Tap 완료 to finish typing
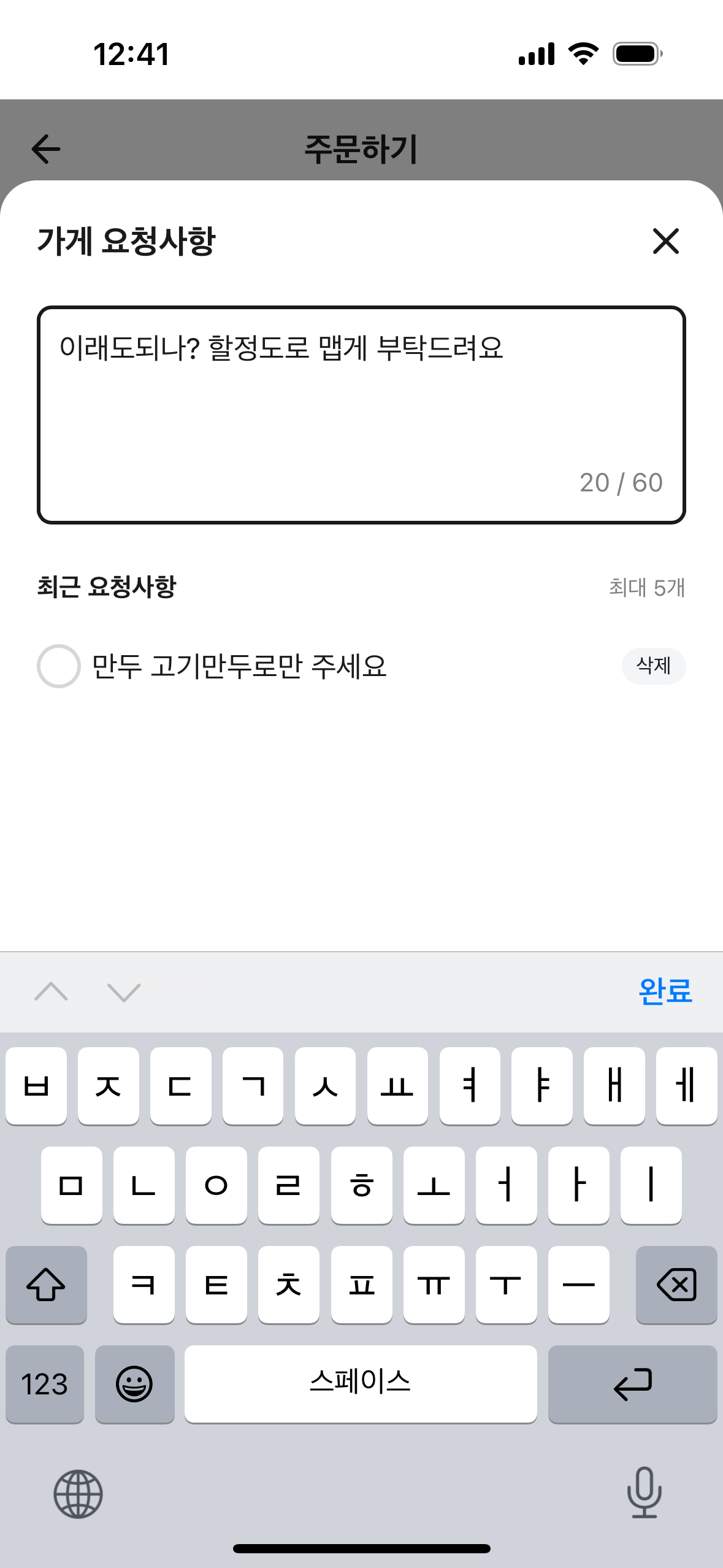This screenshot has height=1568, width=723. point(665,991)
